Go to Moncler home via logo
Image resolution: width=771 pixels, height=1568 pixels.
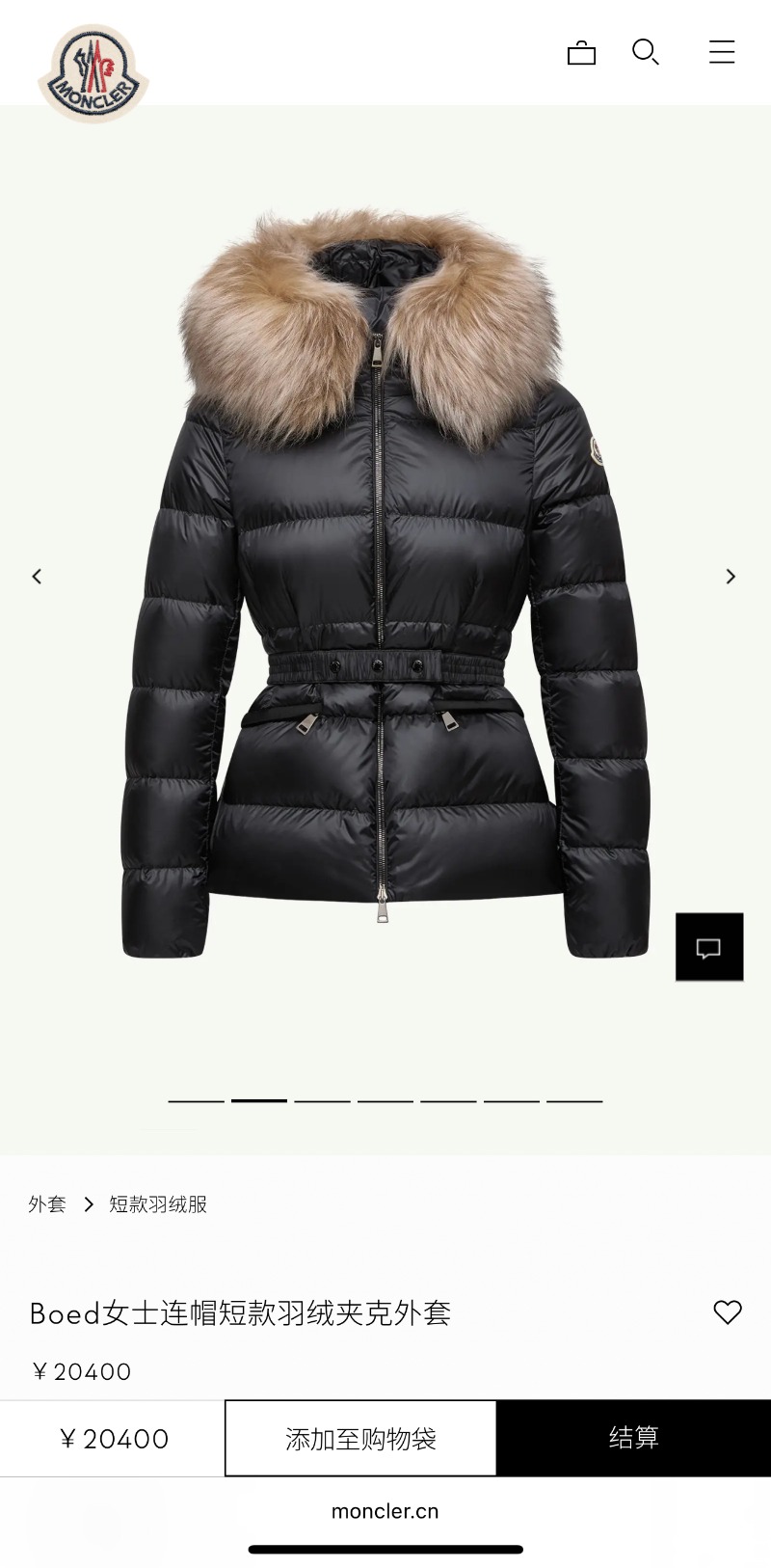click(x=93, y=73)
